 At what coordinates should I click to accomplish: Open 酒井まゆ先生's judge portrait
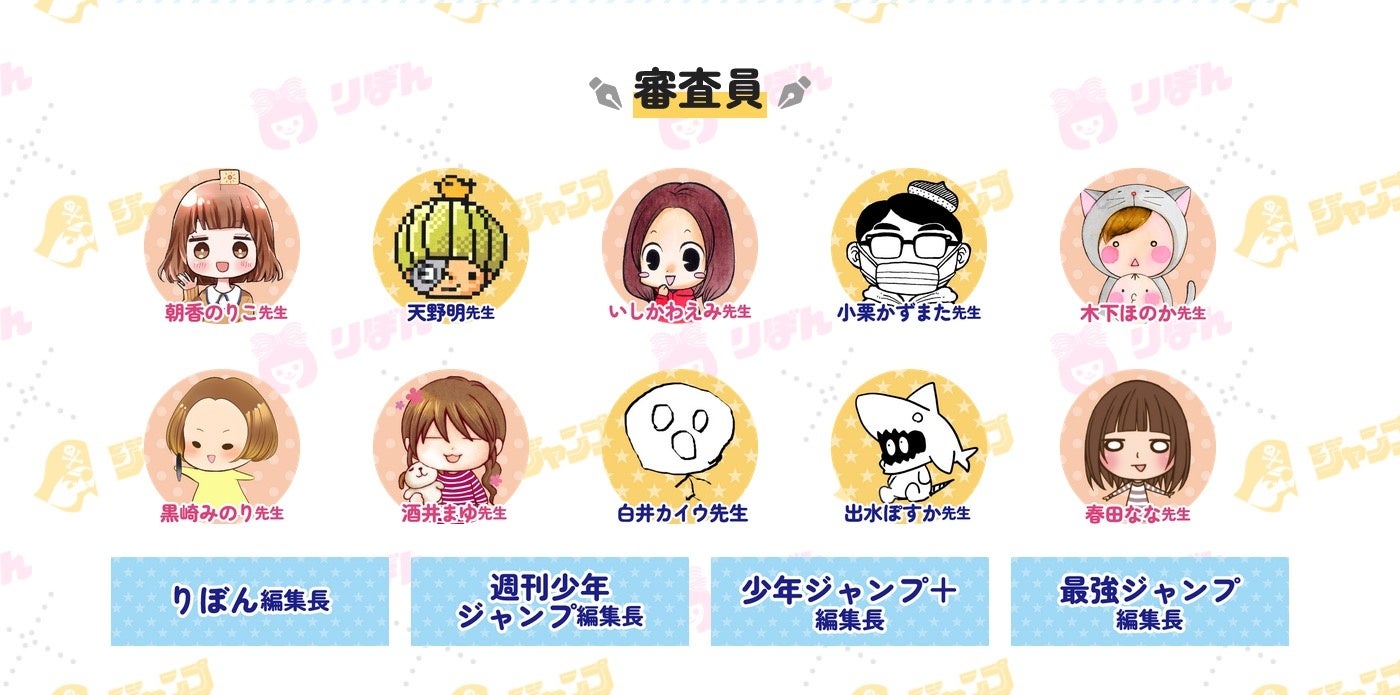pyautogui.click(x=451, y=446)
